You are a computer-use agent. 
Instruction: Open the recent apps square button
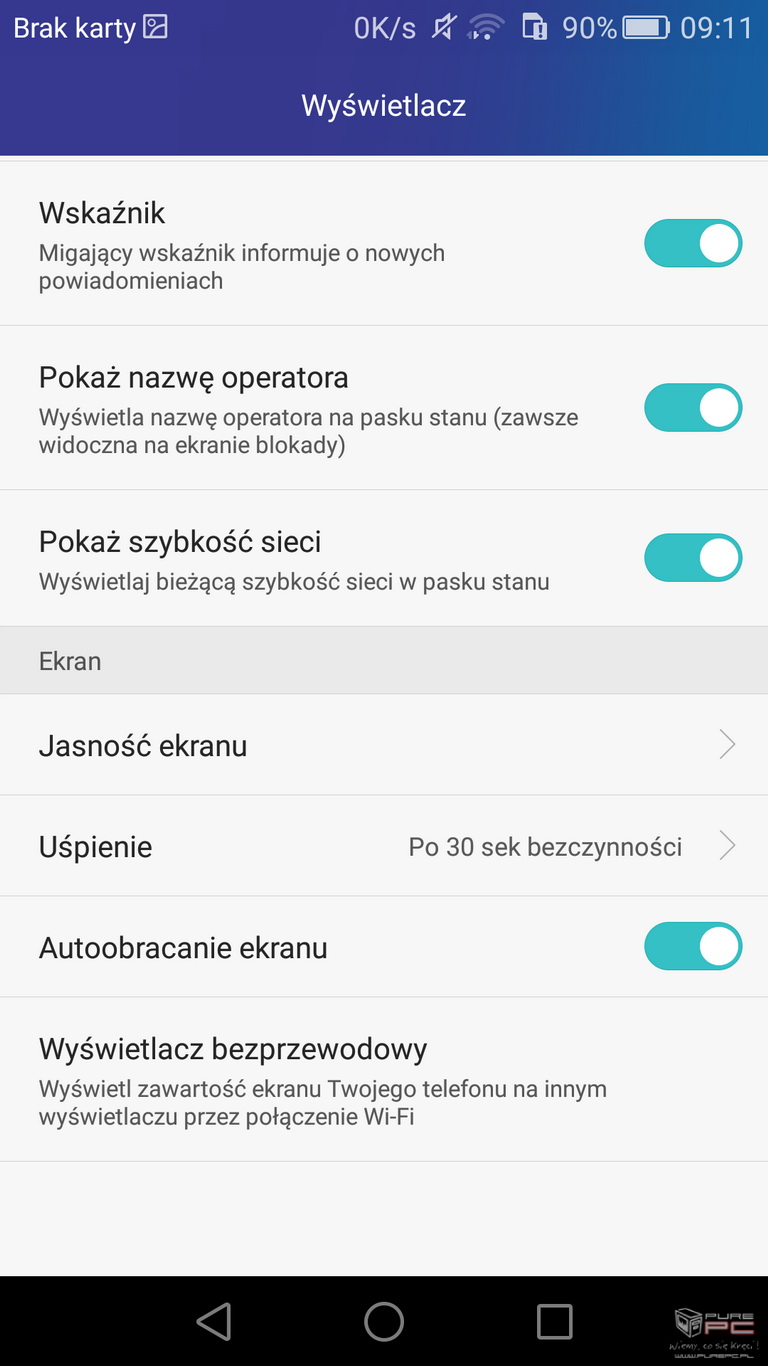tap(554, 1321)
